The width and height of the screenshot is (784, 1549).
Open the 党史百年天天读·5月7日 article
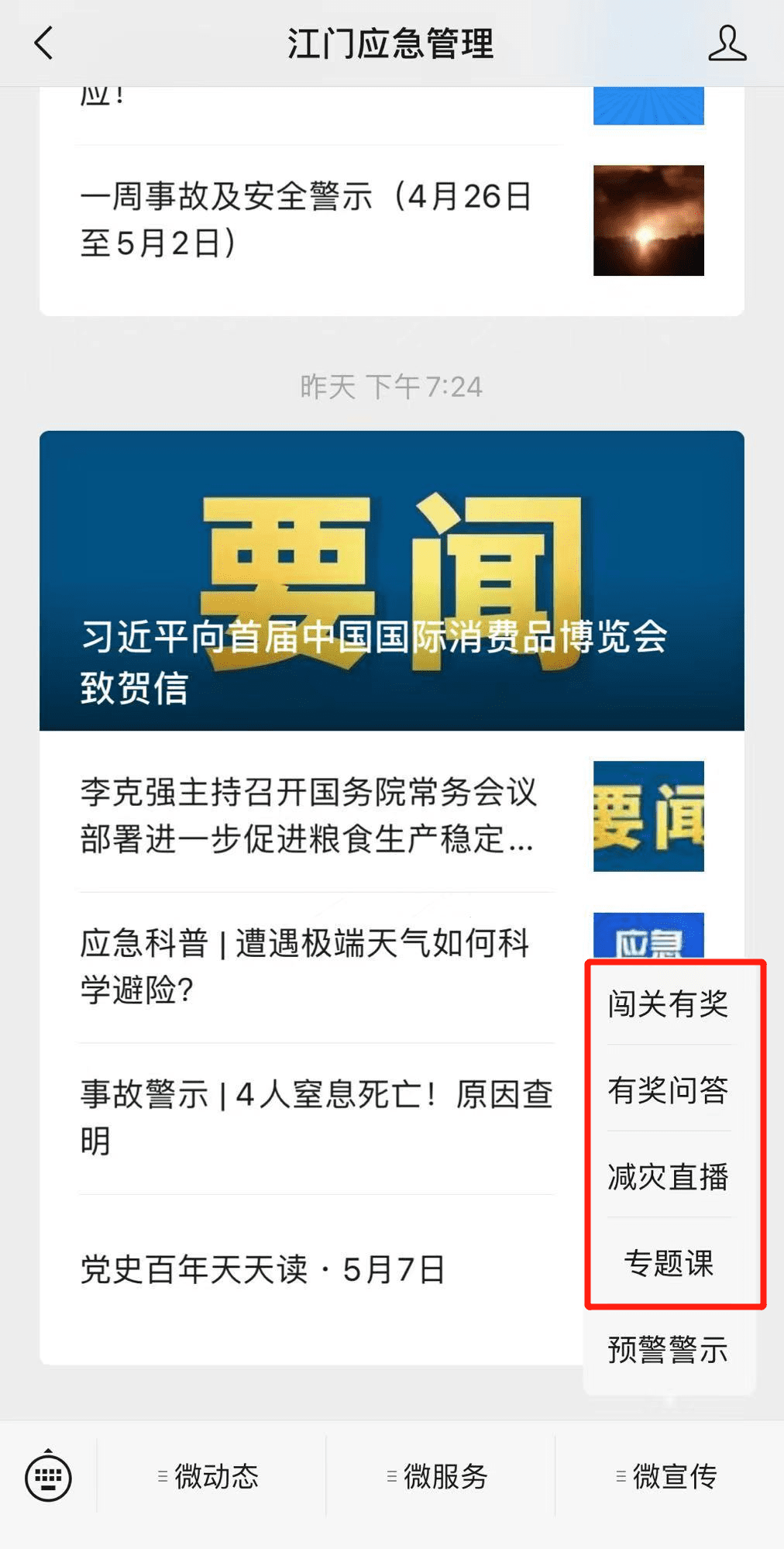pos(262,1267)
